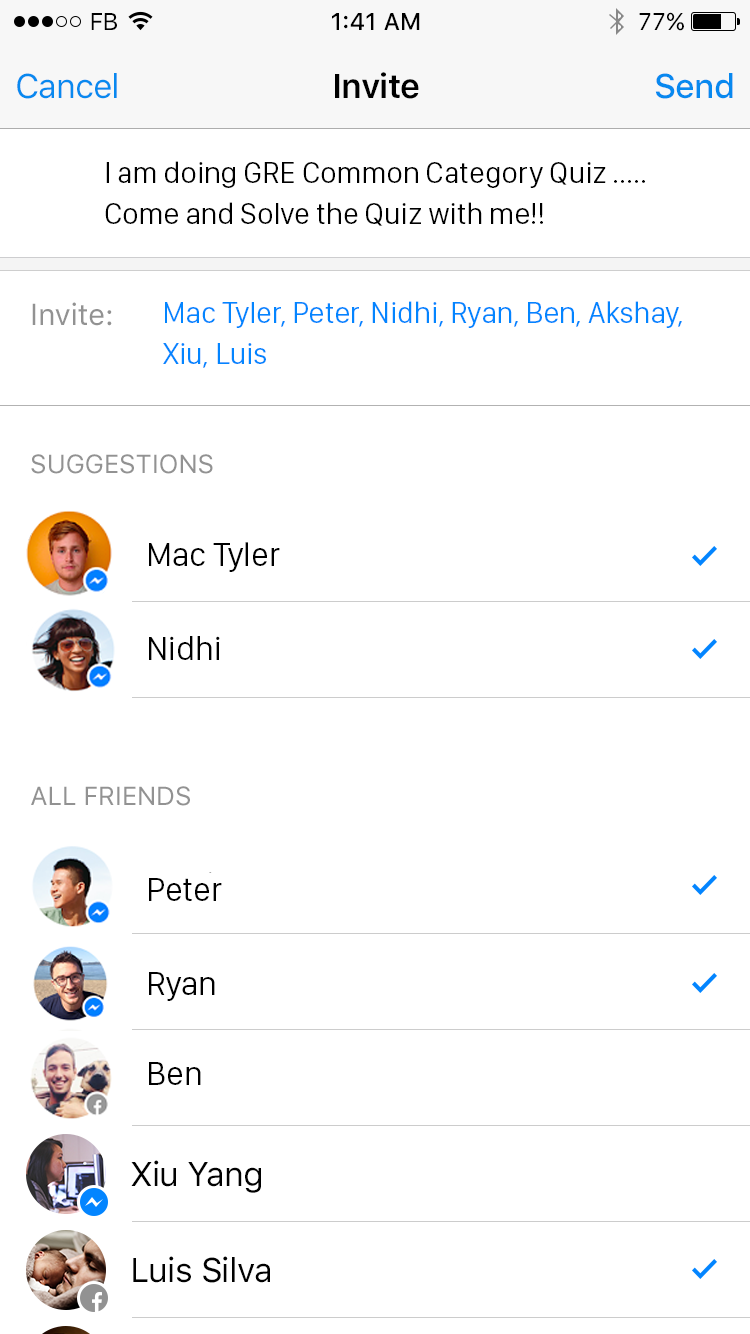The width and height of the screenshot is (750, 1334).
Task: Uncheck Ryan from the friends list
Action: point(375,983)
